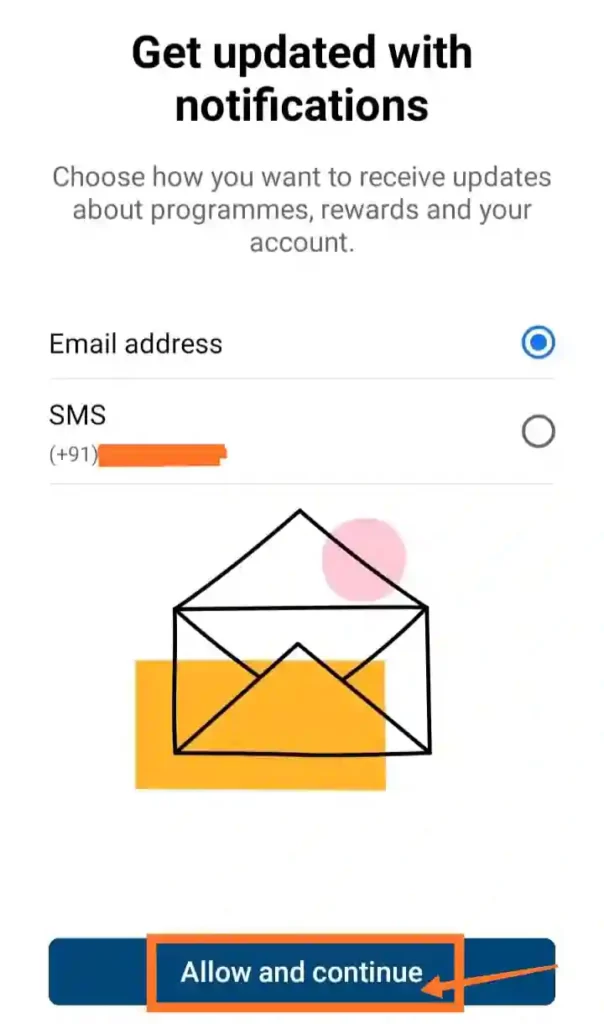This screenshot has height=1024, width=604.
Task: Tap Allow and continue
Action: [x=302, y=971]
